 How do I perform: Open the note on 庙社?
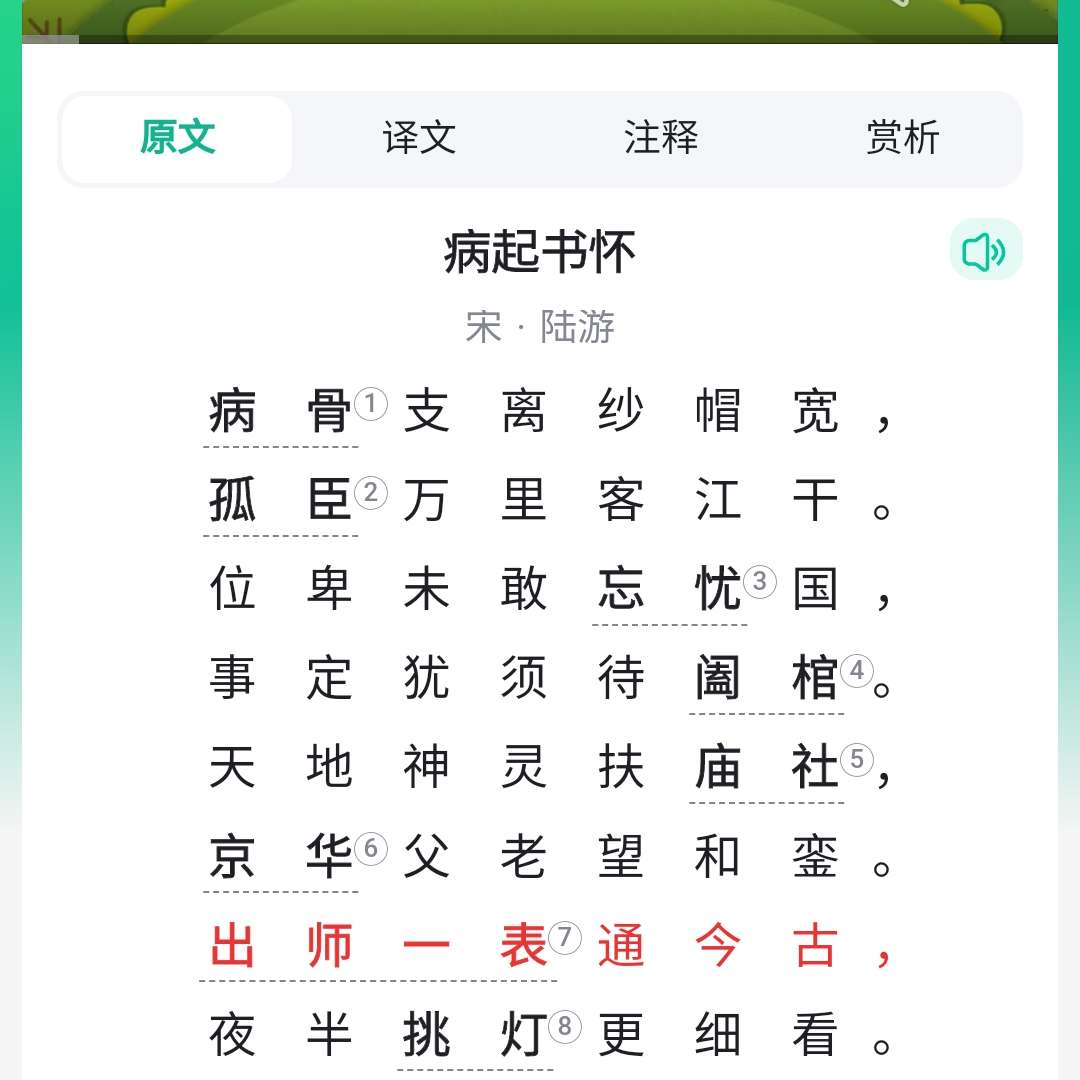[766, 768]
